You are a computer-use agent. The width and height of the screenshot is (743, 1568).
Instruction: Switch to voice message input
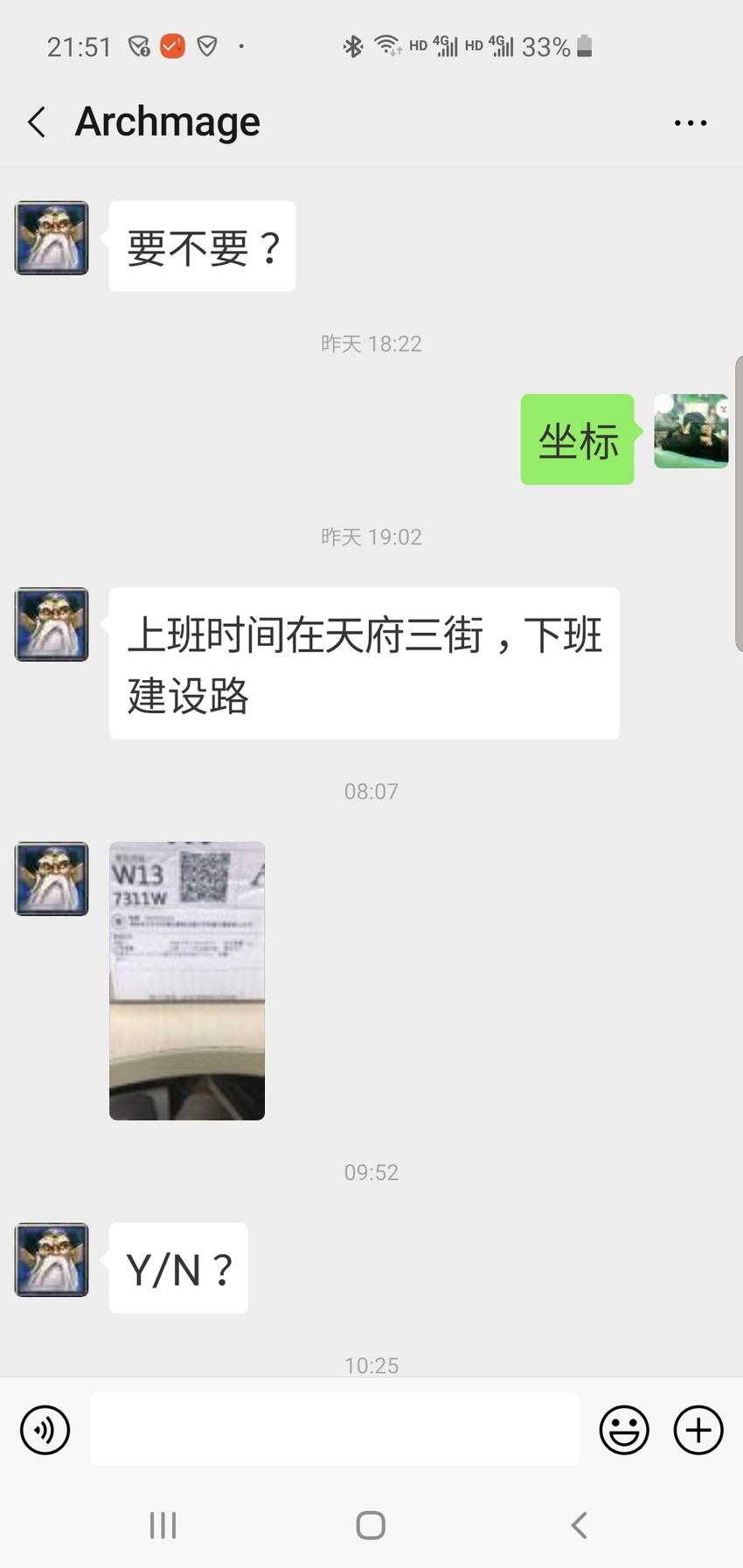[x=45, y=1430]
